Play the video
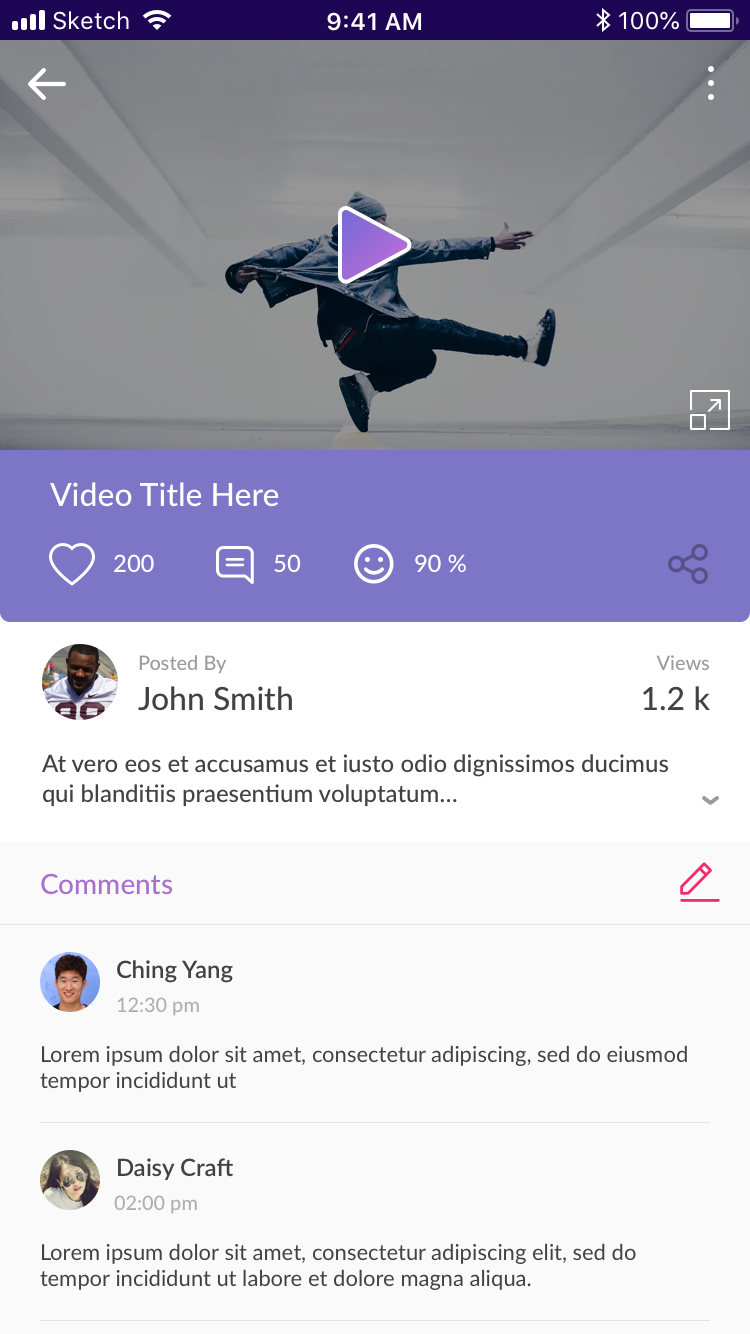Viewport: 750px width, 1334px height. coord(373,245)
